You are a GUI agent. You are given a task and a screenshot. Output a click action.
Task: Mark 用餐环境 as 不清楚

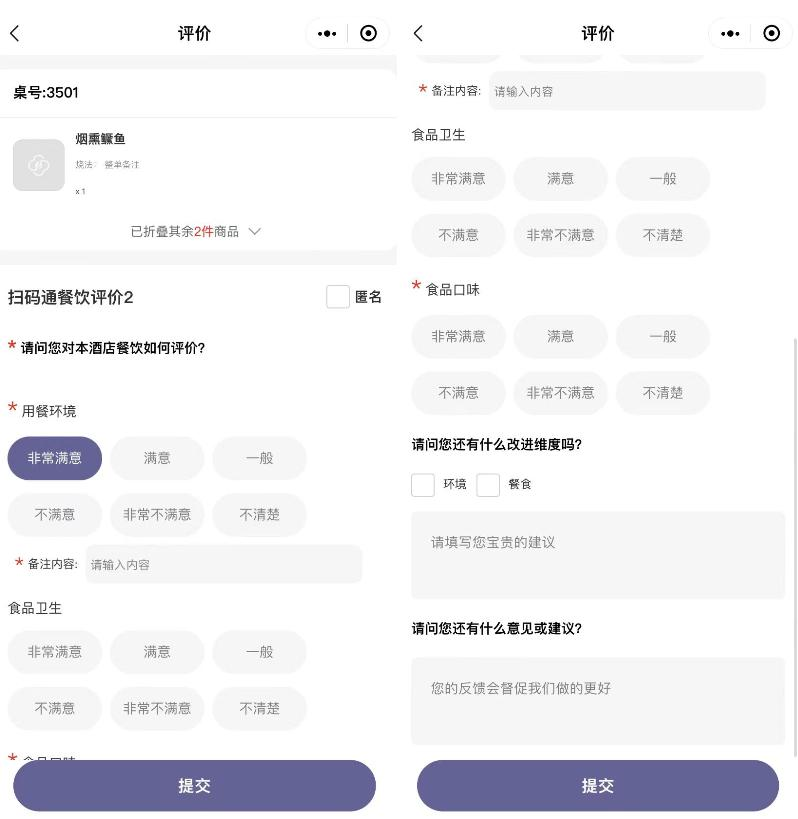pos(259,514)
